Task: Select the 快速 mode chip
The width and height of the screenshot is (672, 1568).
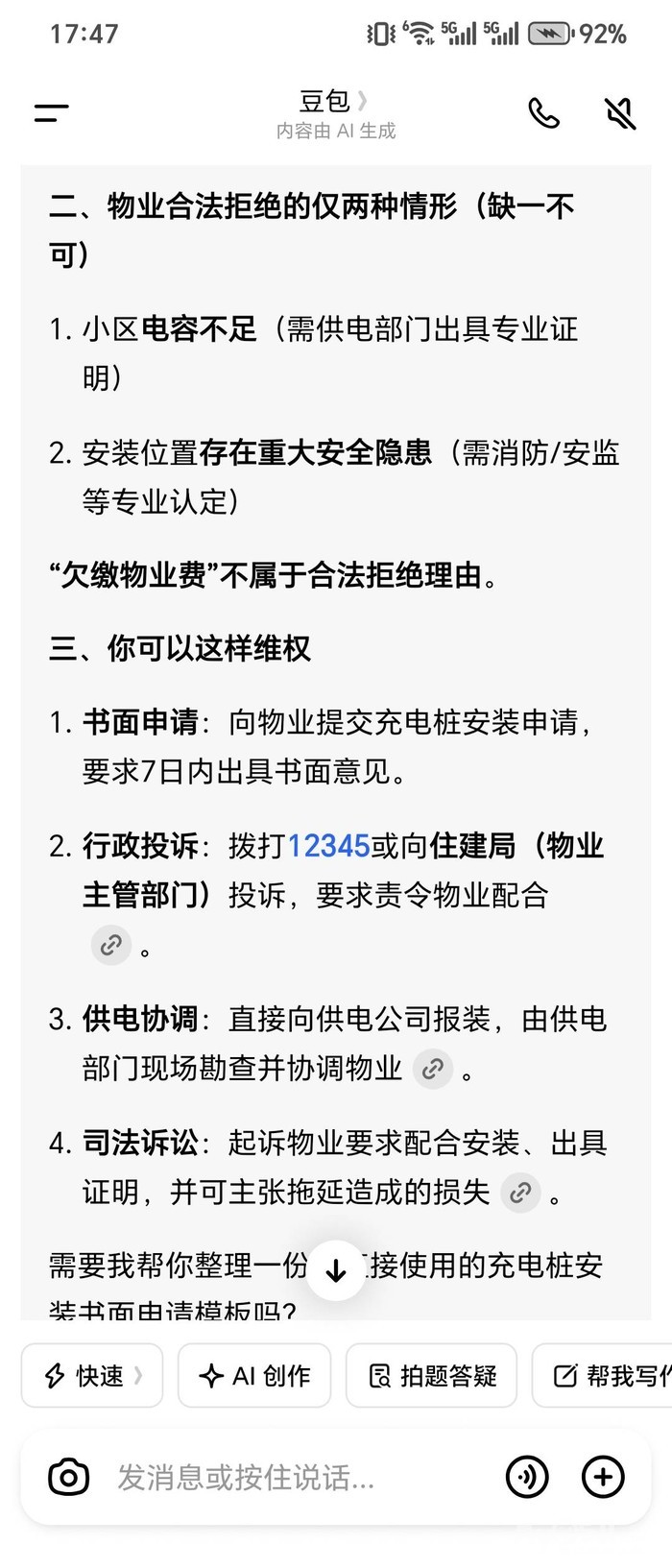Action: click(x=92, y=1376)
